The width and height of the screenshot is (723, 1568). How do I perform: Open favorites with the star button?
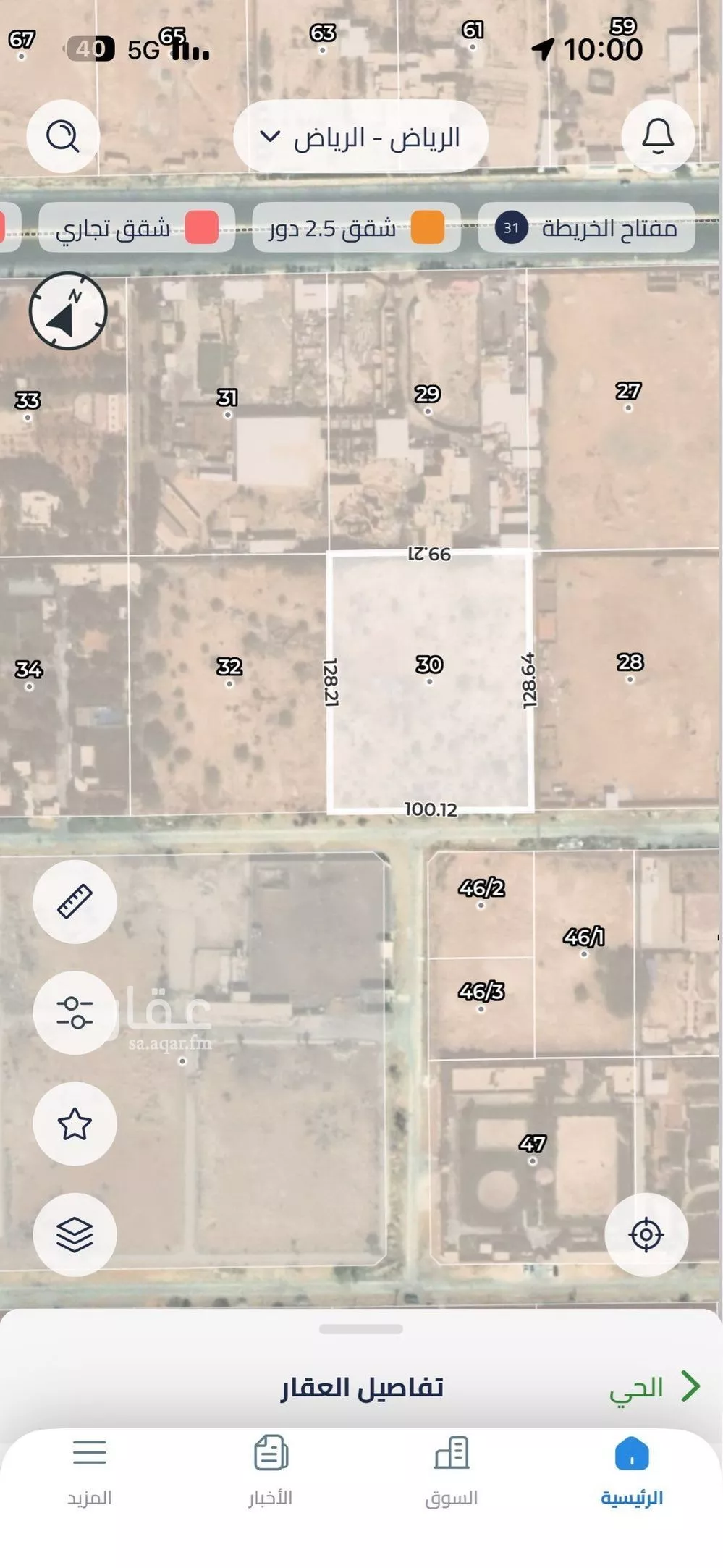[x=75, y=1124]
